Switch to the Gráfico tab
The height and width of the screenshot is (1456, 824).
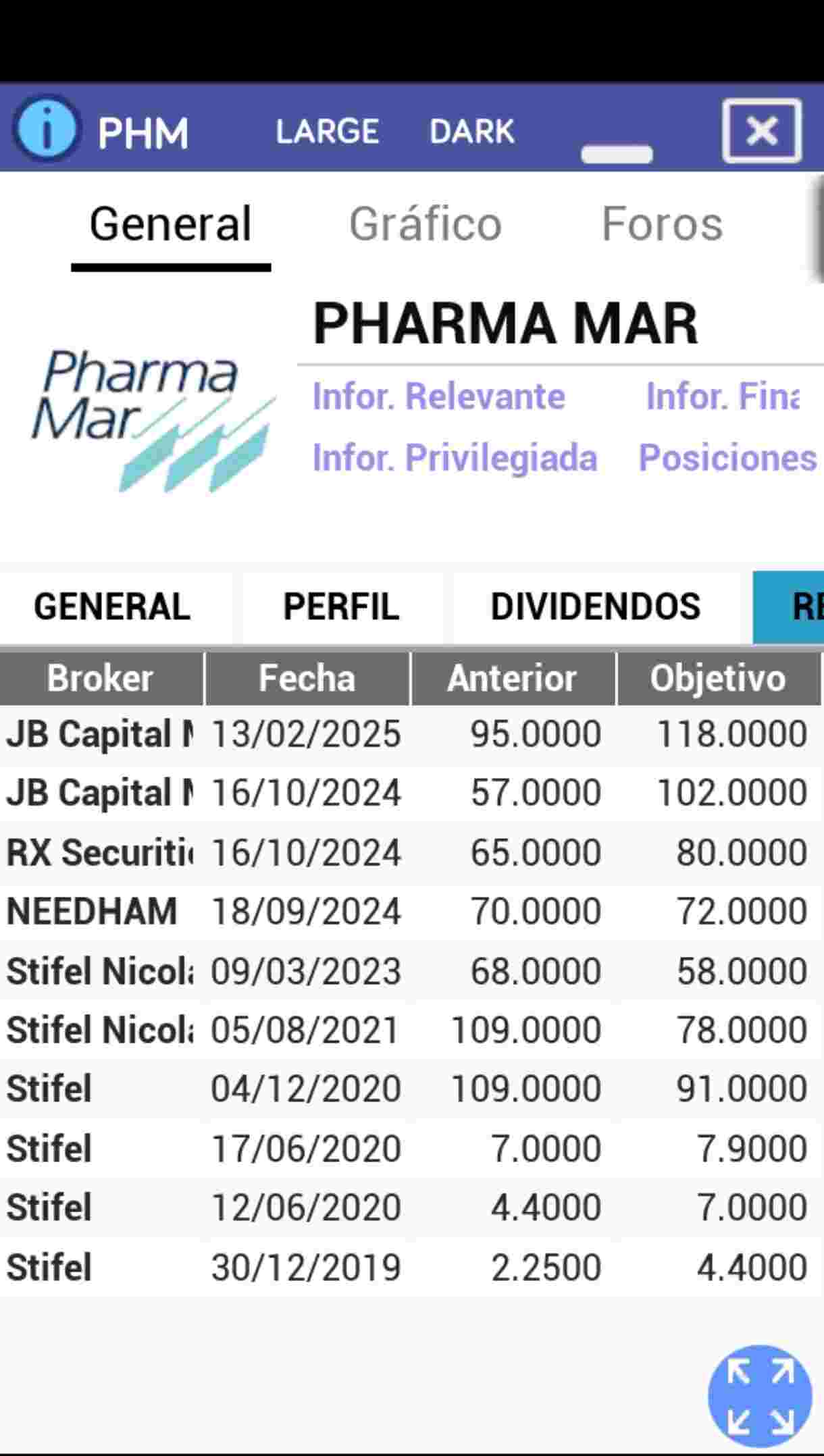pyautogui.click(x=425, y=224)
